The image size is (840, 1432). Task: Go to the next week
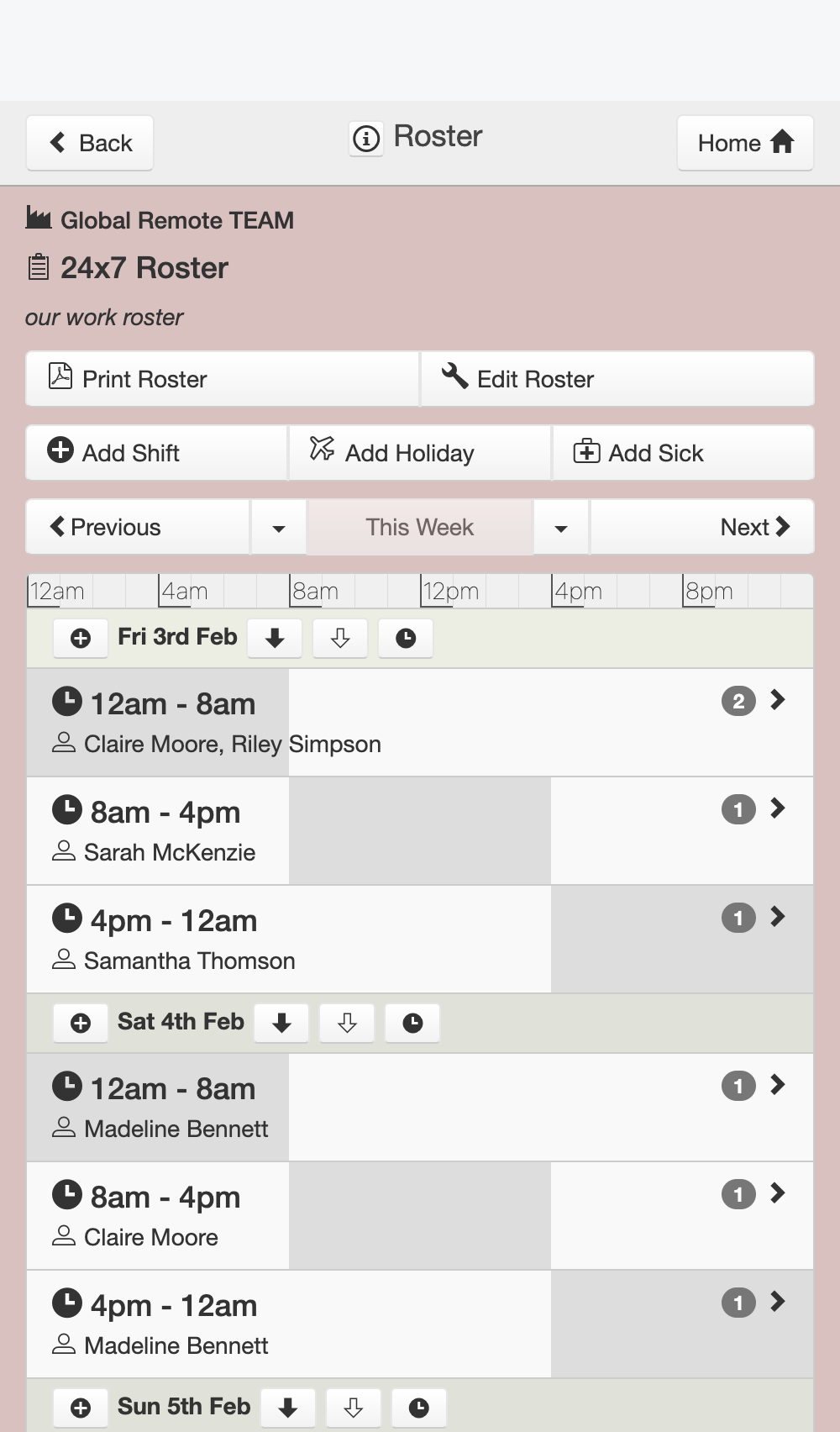(x=702, y=527)
